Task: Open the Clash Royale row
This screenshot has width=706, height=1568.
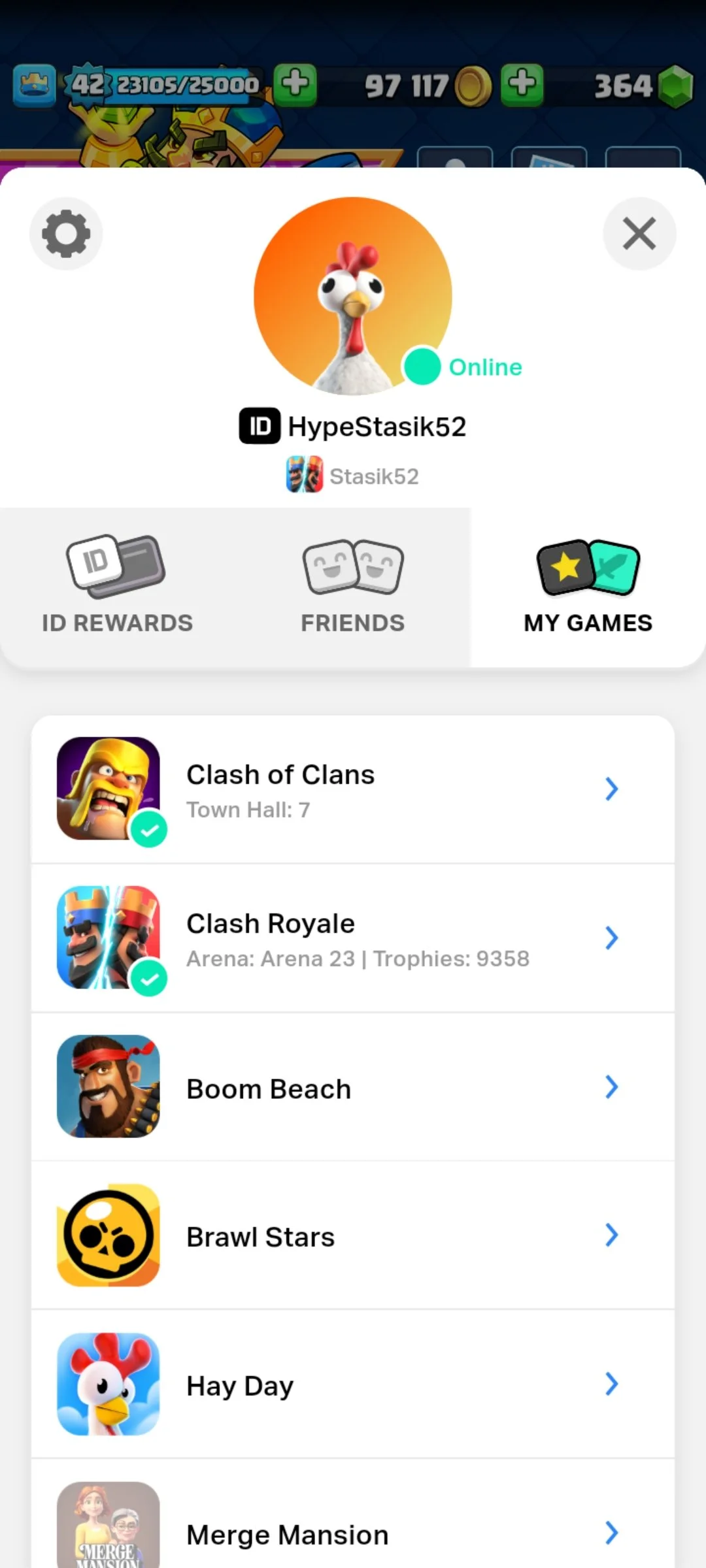Action: coord(353,938)
